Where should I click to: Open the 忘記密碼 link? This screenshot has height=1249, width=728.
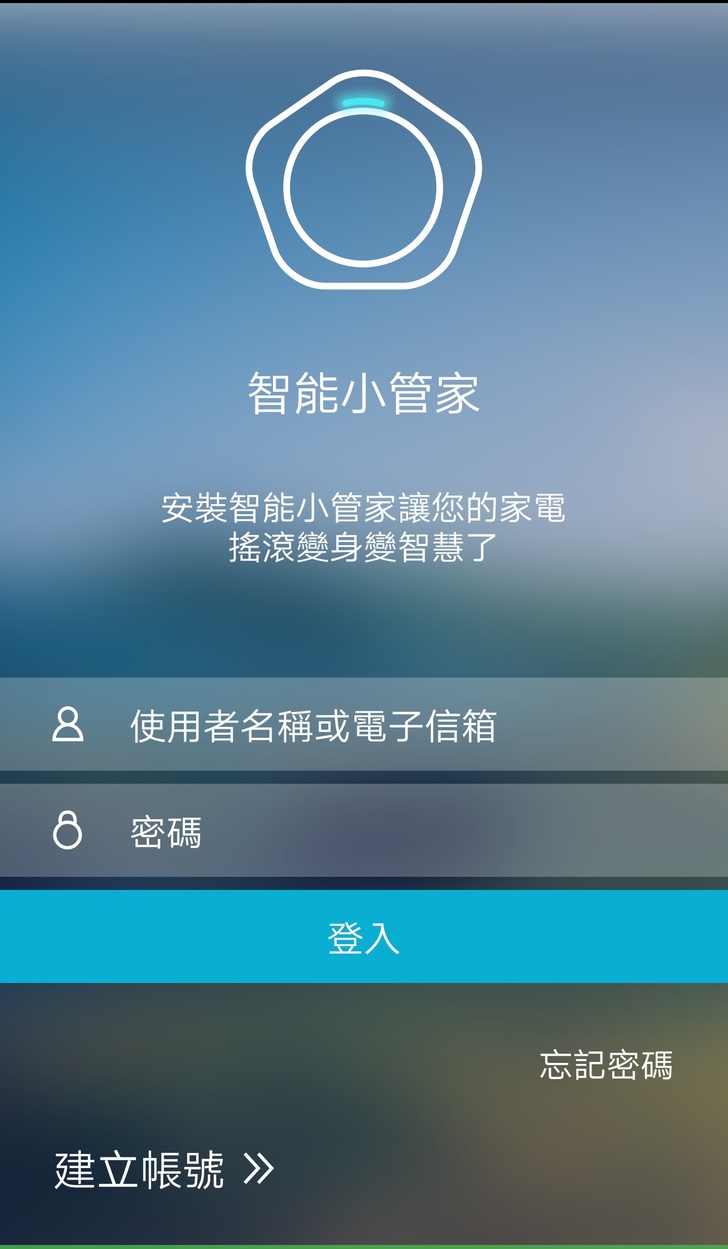tap(606, 1065)
